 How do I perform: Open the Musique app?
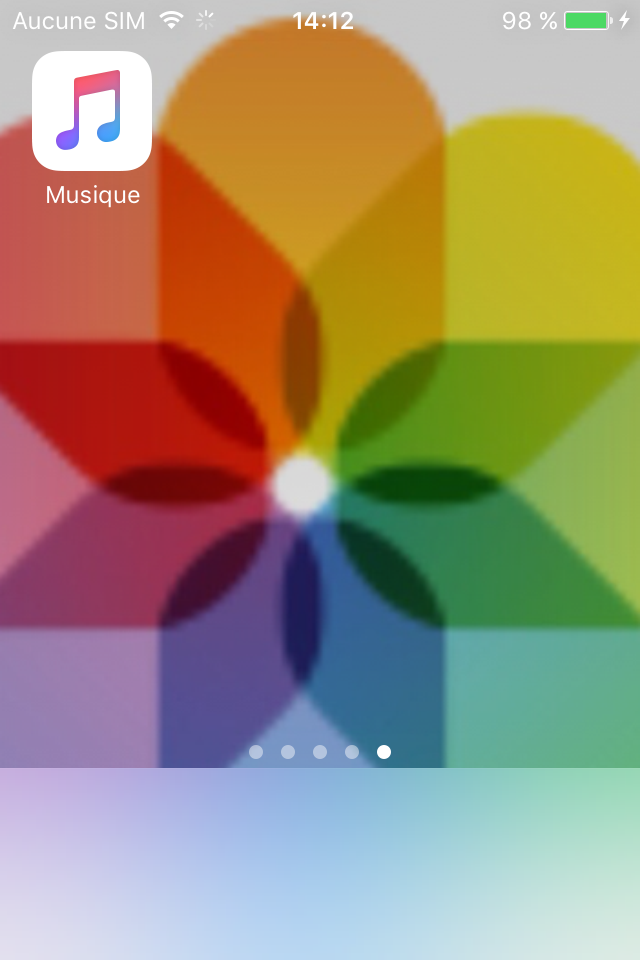pyautogui.click(x=92, y=111)
